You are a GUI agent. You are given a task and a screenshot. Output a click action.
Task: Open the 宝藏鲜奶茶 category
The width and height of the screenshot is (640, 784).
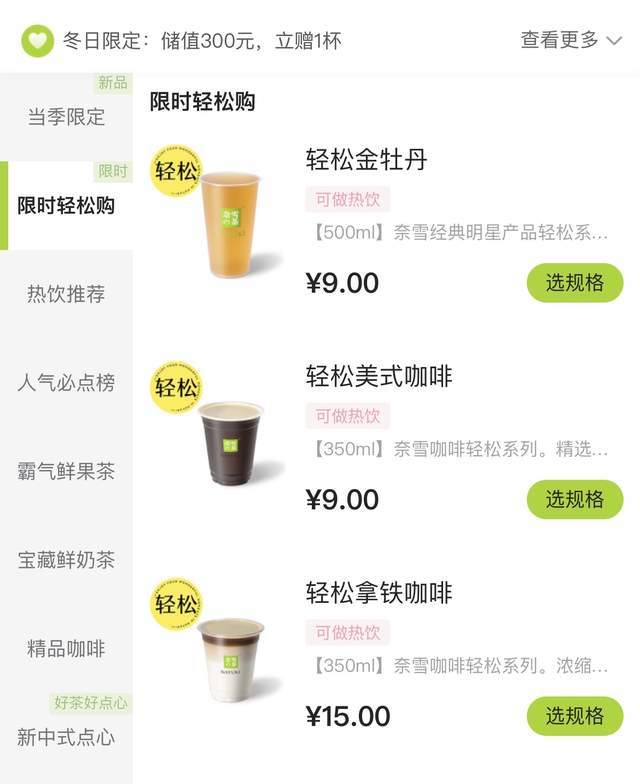66,560
